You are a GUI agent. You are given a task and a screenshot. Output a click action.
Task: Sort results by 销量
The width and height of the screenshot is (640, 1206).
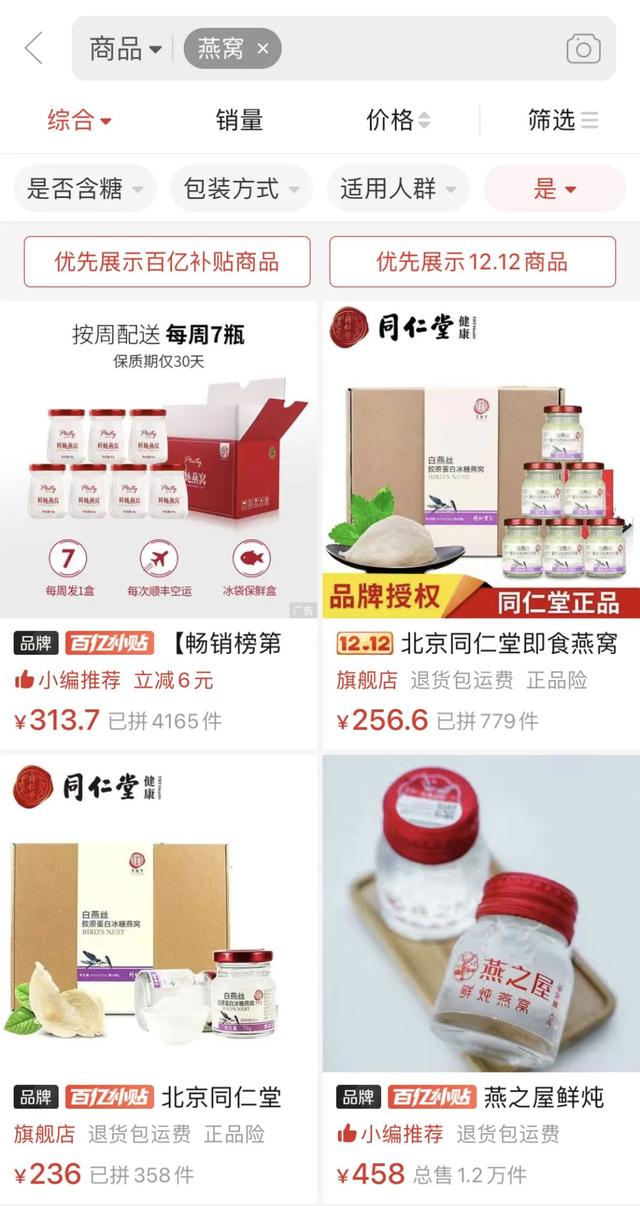point(240,121)
